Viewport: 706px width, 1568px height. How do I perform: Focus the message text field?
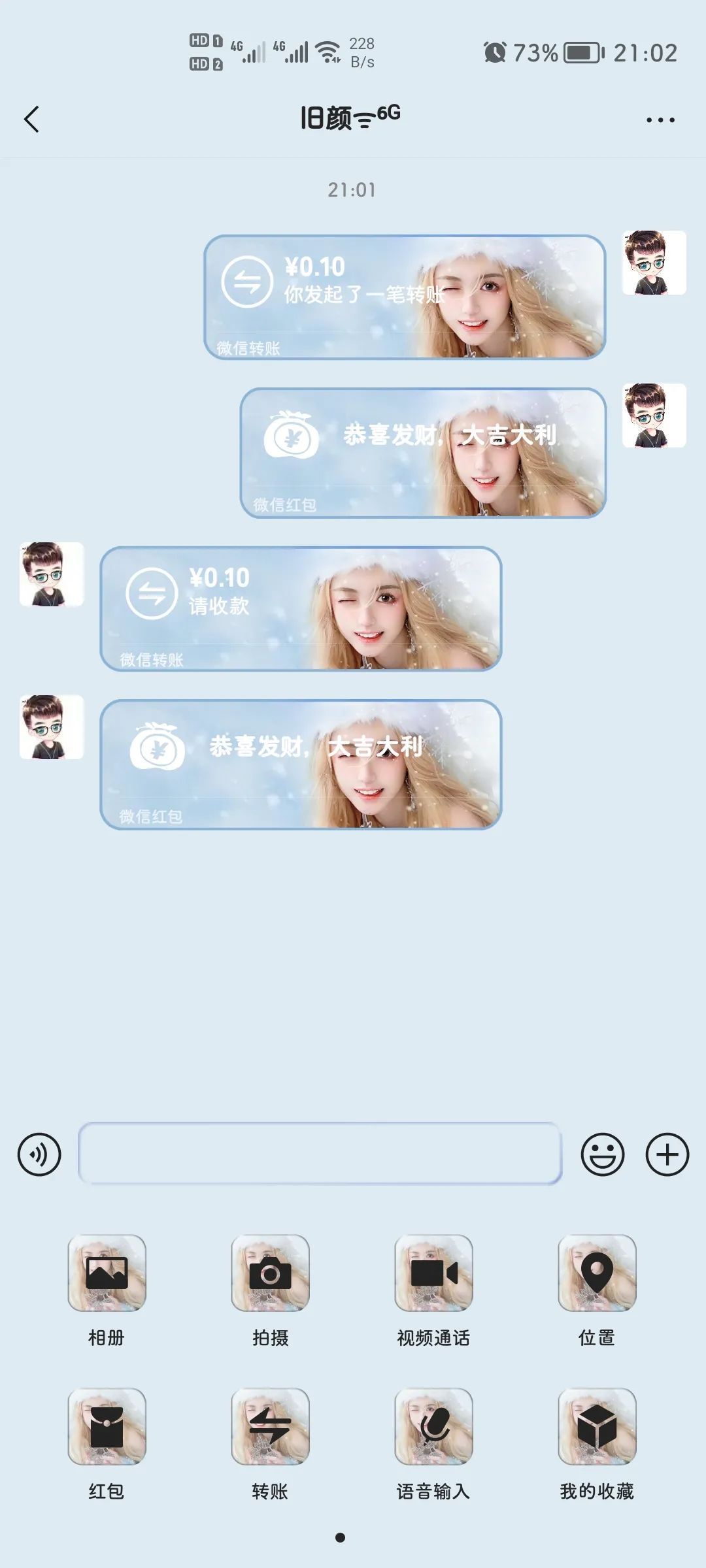[320, 1154]
